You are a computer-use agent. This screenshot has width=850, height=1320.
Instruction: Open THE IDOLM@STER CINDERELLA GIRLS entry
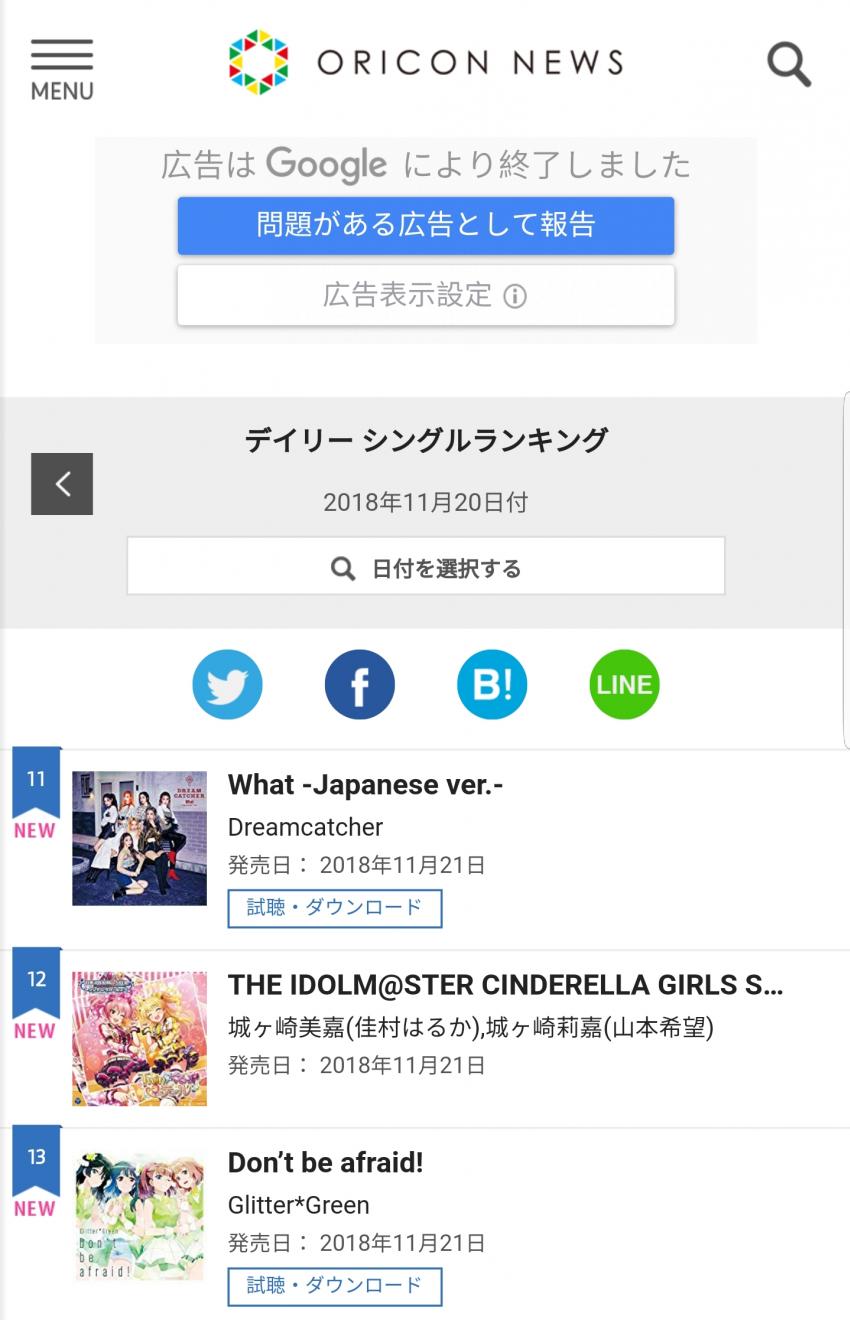(505, 986)
